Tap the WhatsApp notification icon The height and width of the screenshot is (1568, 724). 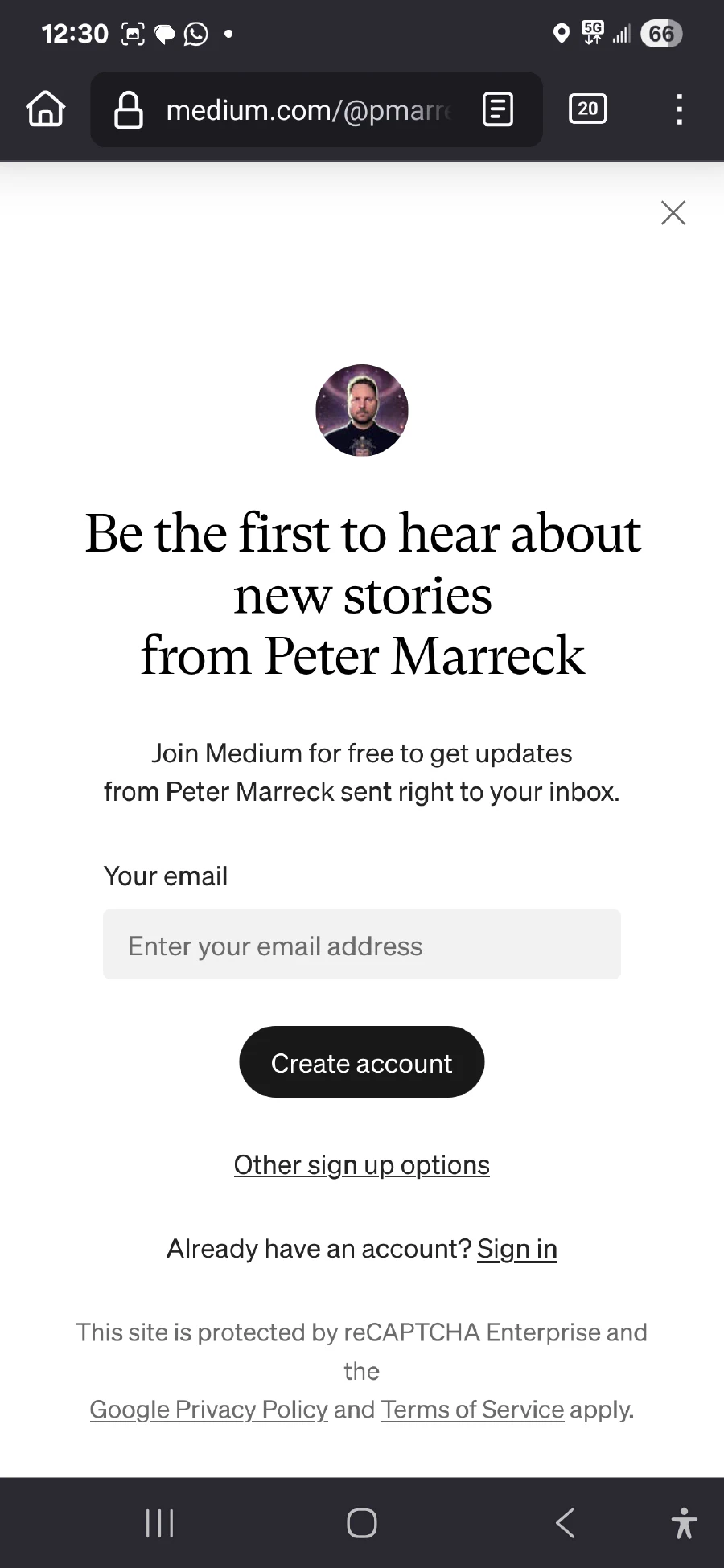pyautogui.click(x=195, y=33)
